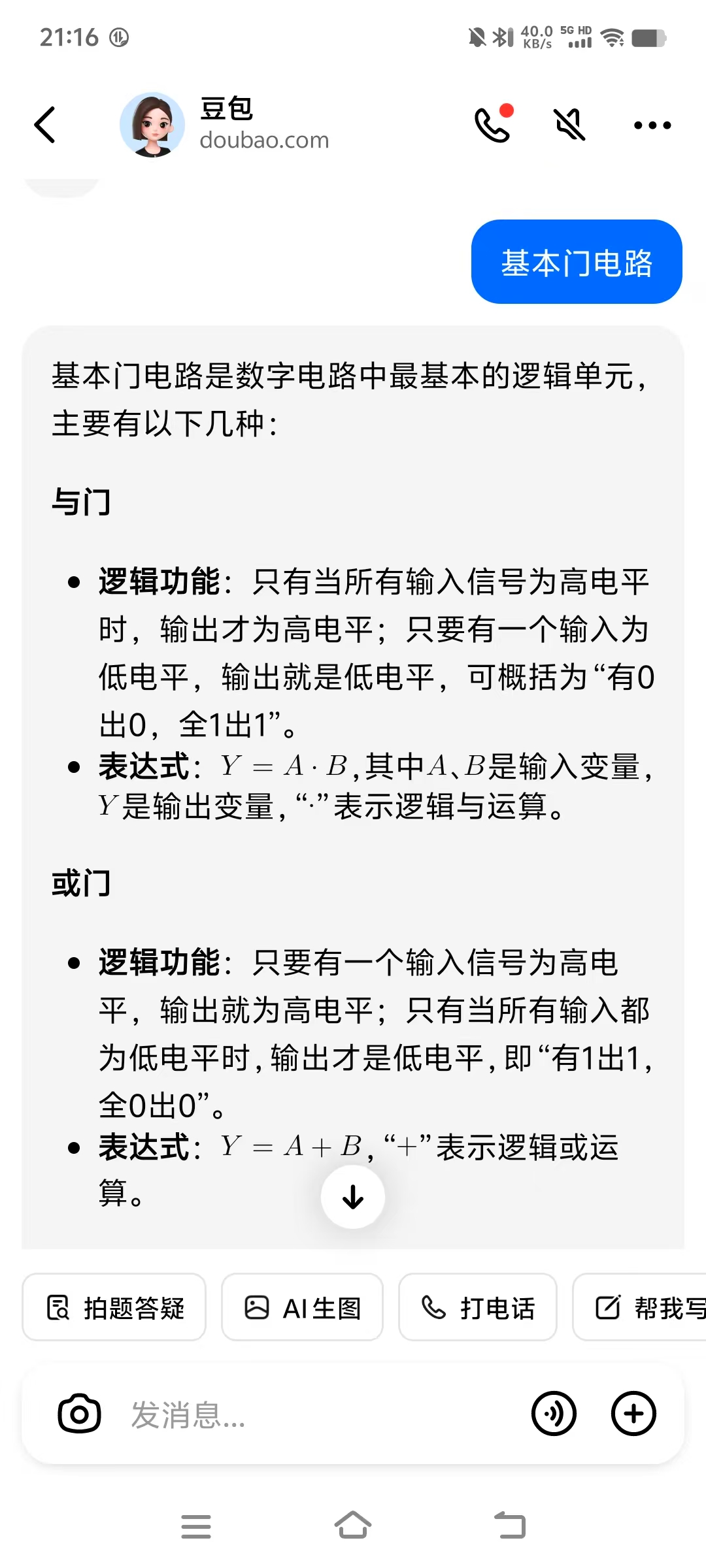Toggle the mute speaker icon
Image resolution: width=706 pixels, height=1568 pixels.
[x=569, y=124]
